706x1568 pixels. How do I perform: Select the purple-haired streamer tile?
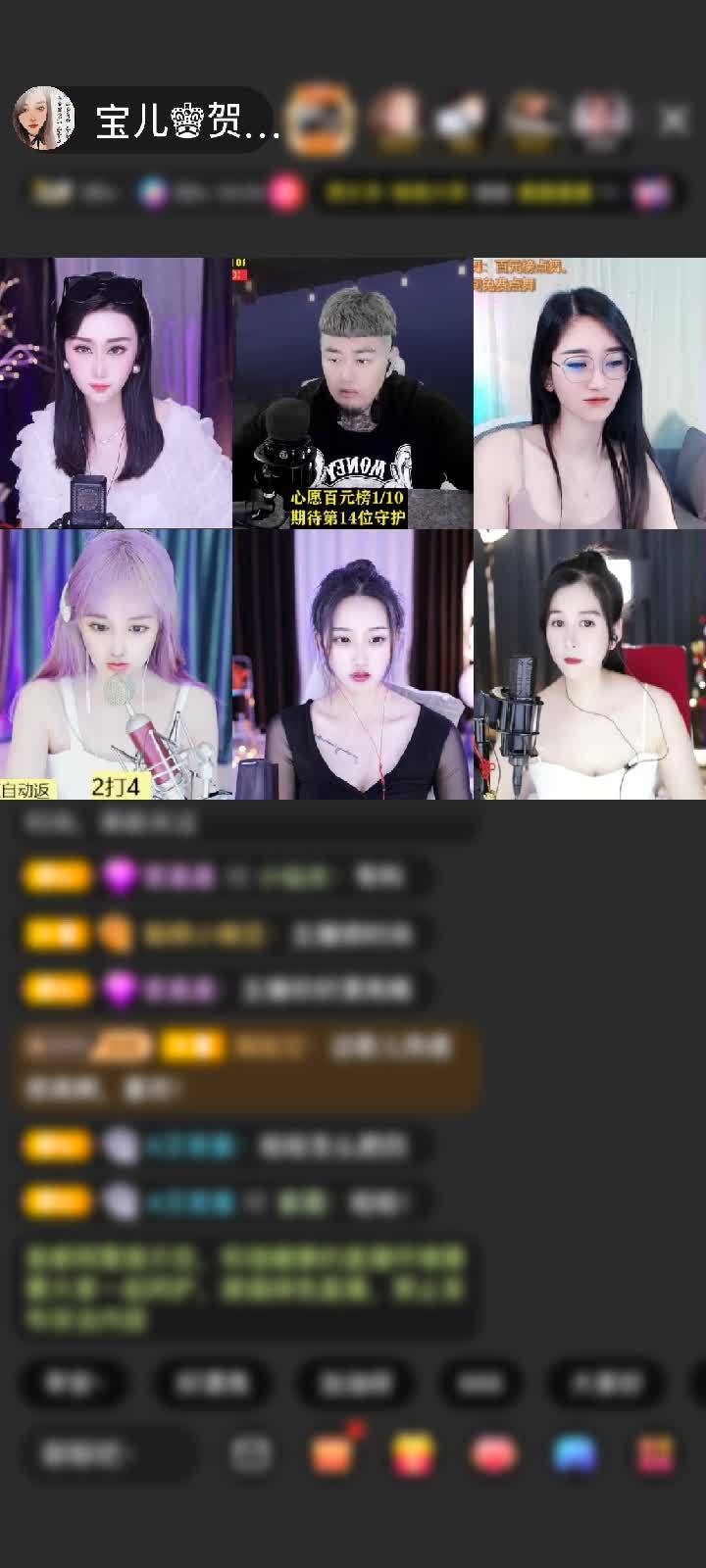[116, 664]
